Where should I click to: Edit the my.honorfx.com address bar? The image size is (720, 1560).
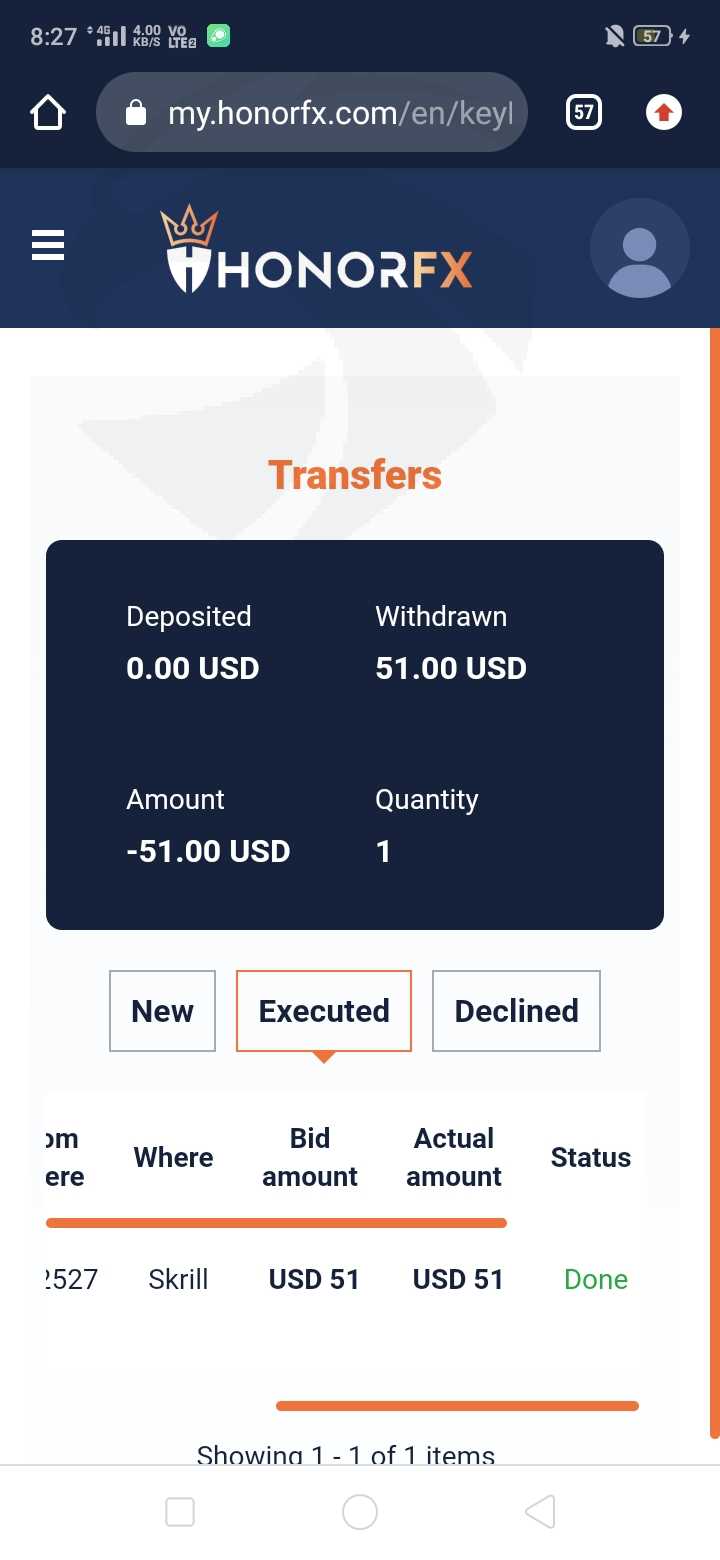(311, 113)
